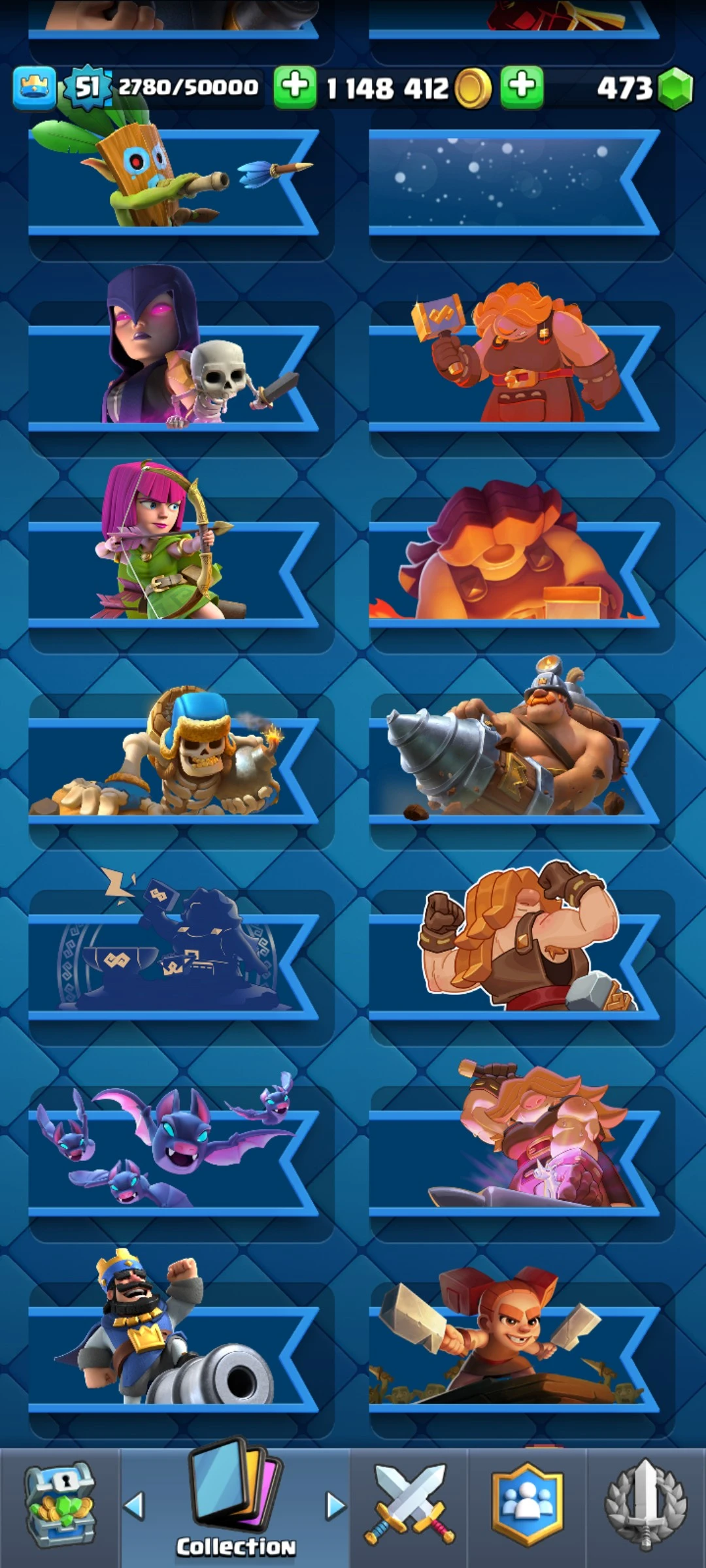Select the Dart Goblin banner
Image resolution: width=706 pixels, height=1568 pixels.
click(173, 182)
